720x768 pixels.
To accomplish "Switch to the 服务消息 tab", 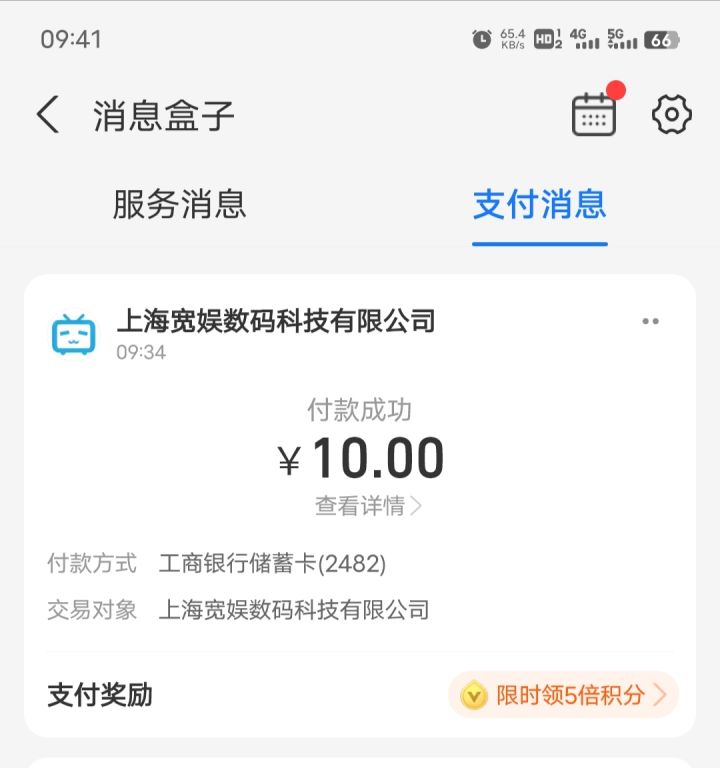I will (x=178, y=205).
